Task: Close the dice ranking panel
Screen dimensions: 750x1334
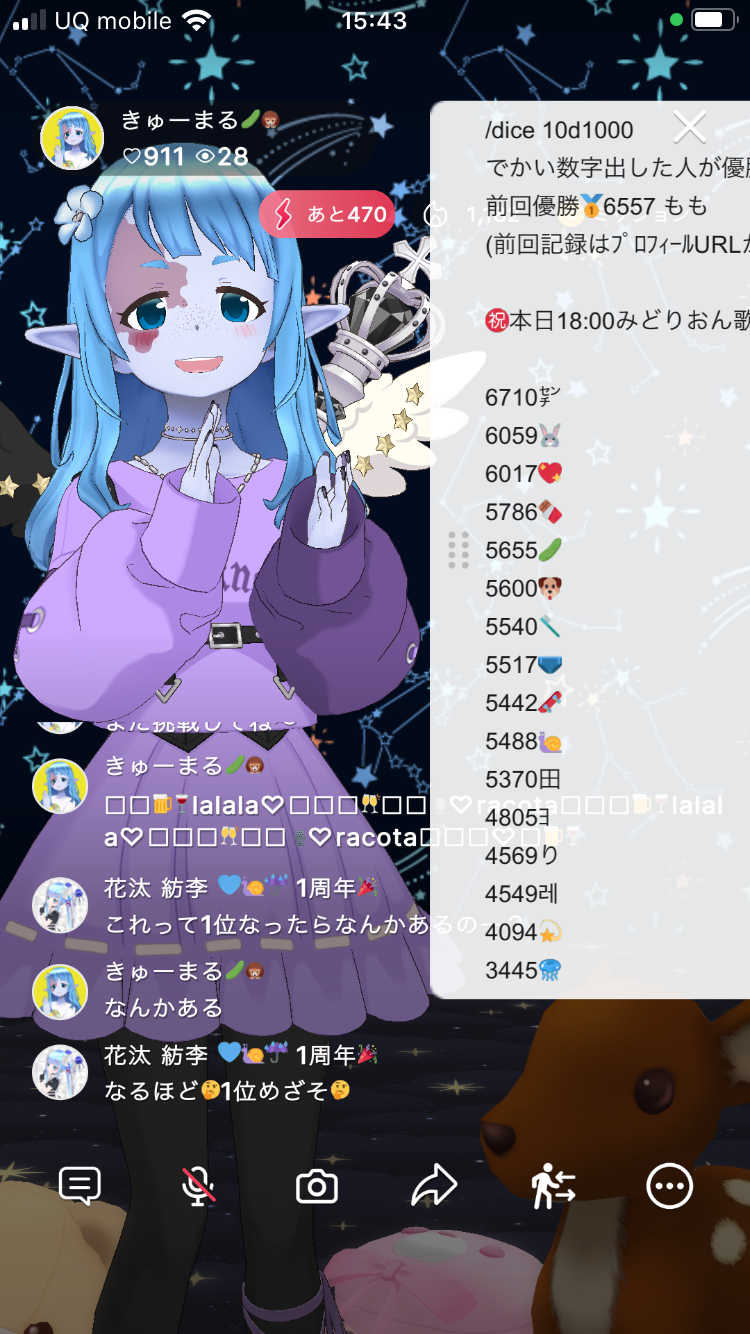Action: [689, 128]
